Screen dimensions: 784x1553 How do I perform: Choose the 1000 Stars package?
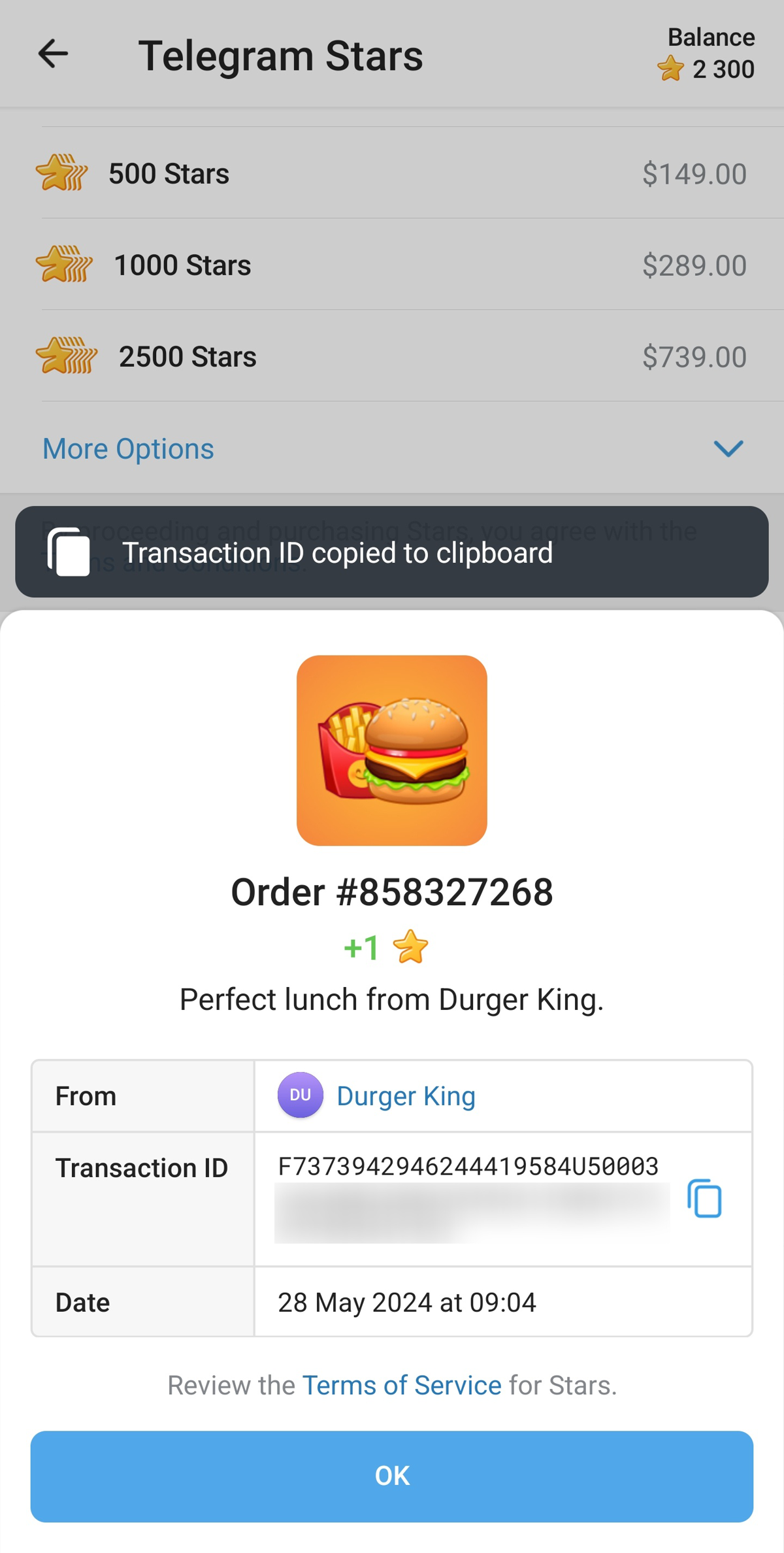[x=392, y=265]
